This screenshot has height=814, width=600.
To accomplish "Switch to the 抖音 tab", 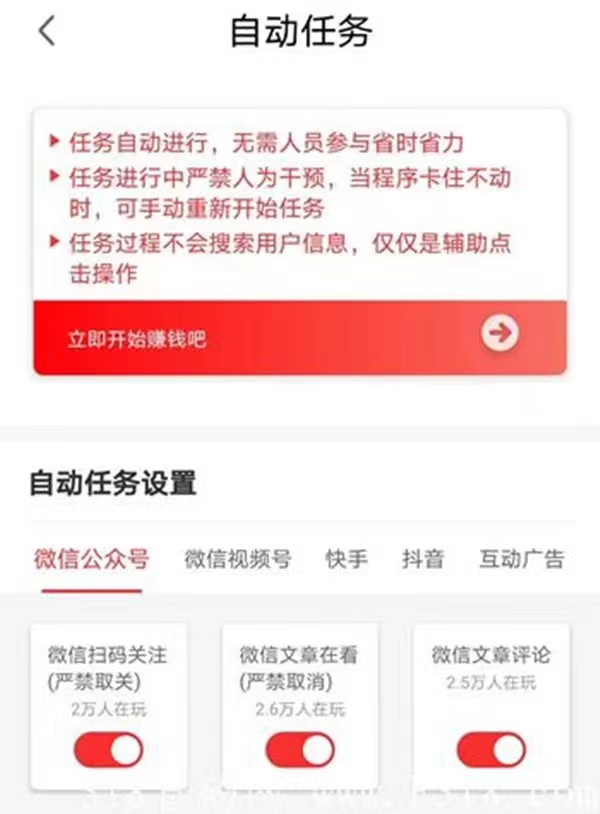I will (x=423, y=559).
